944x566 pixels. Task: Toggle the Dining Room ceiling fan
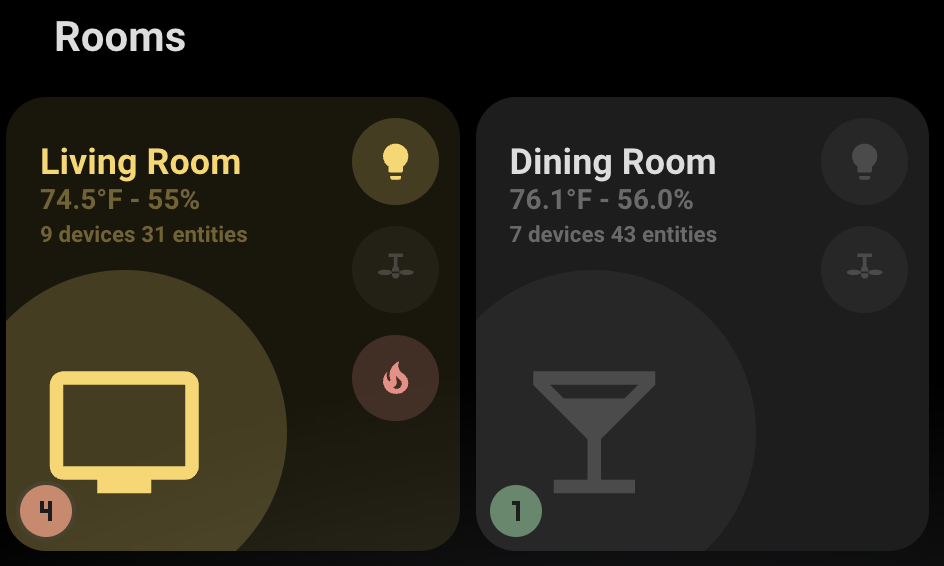coord(864,269)
